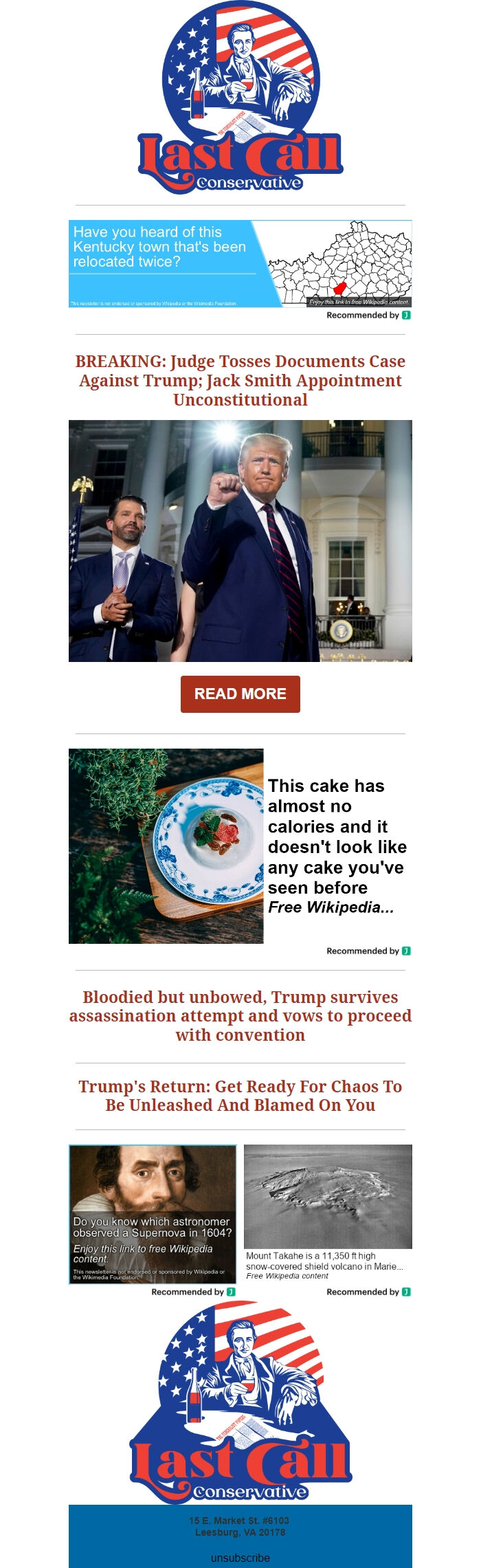Open the Kentucky town Wikipedia ad banner

pyautogui.click(x=240, y=263)
